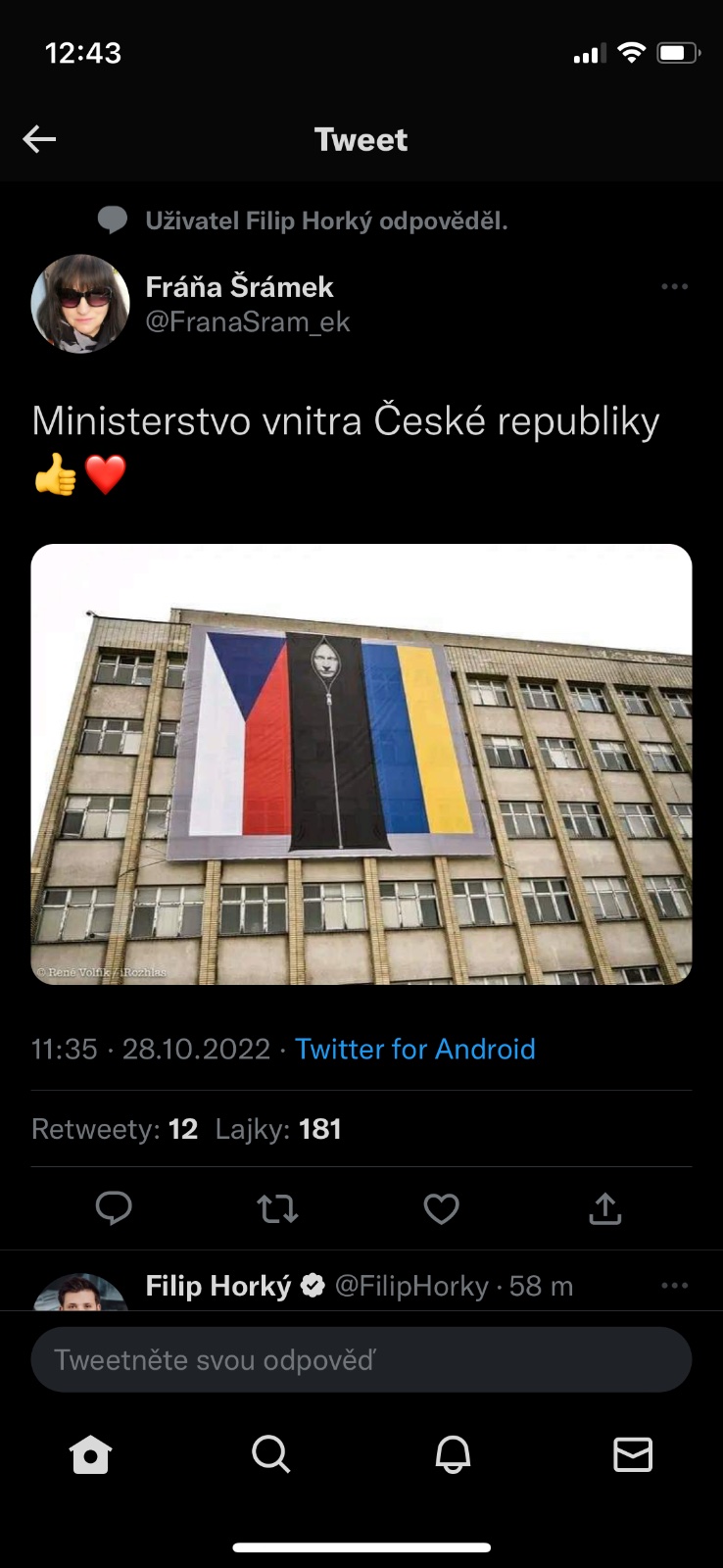The image size is (723, 1568).
Task: Open the overflow menu on Filip Horký's reply
Action: click(x=674, y=1286)
